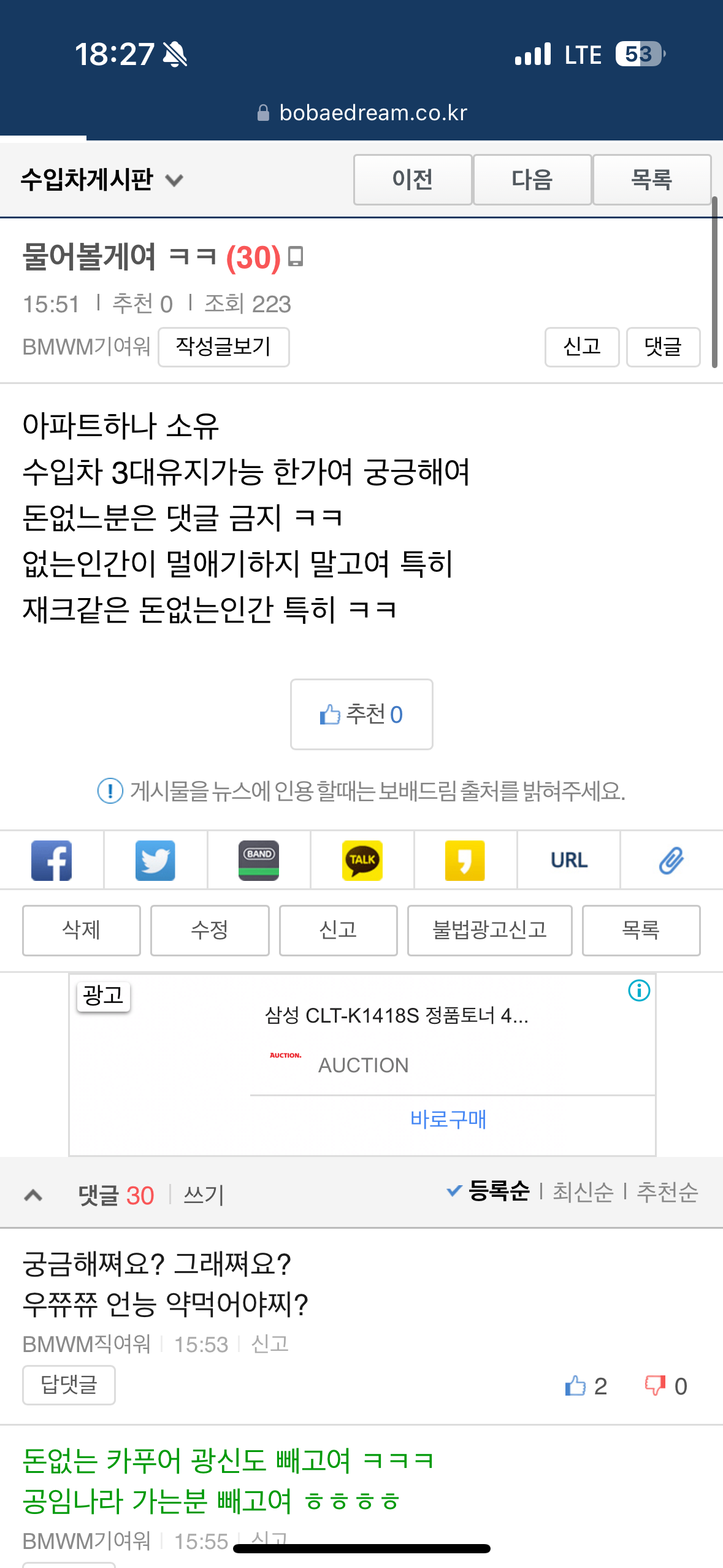The height and width of the screenshot is (1568, 723).
Task: Share this post via KakaoTalk
Action: coord(362,860)
